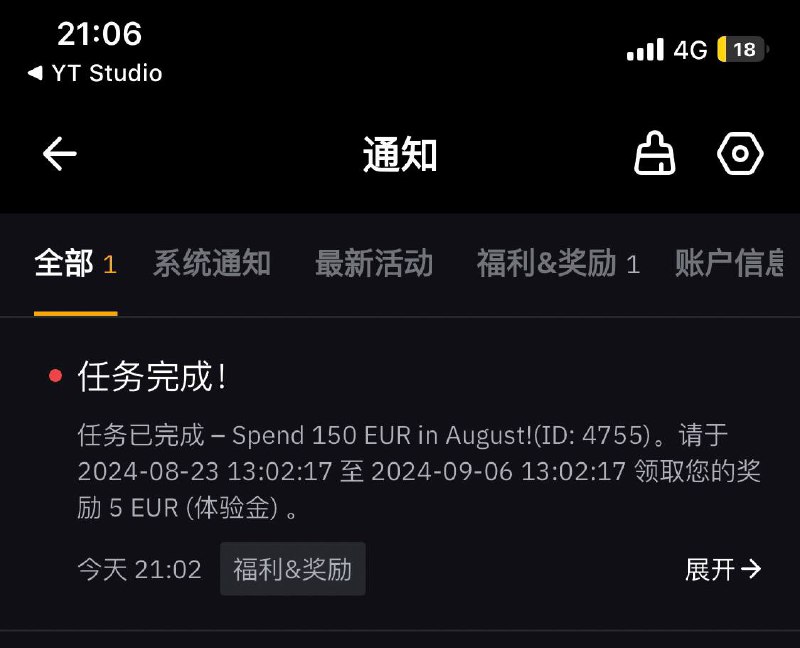Switch to the 系统通知 tab

[212, 264]
